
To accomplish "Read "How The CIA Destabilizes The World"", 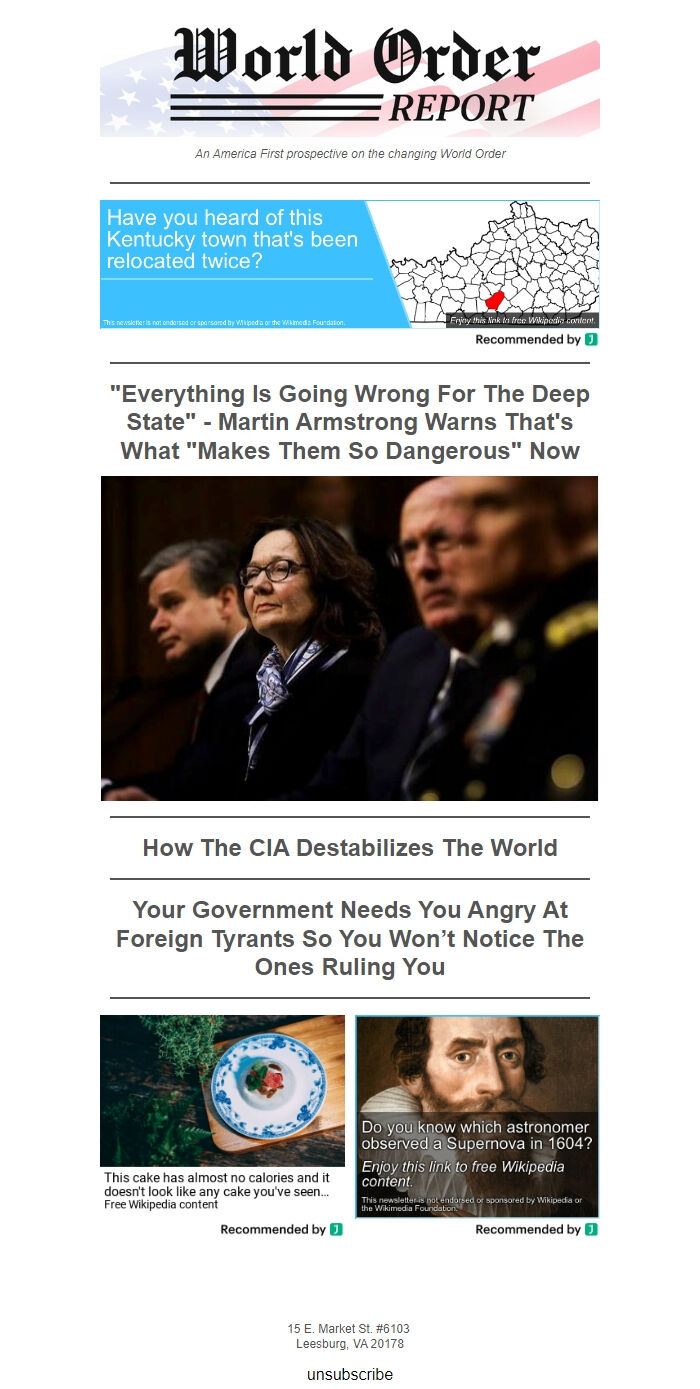I will tap(349, 848).
